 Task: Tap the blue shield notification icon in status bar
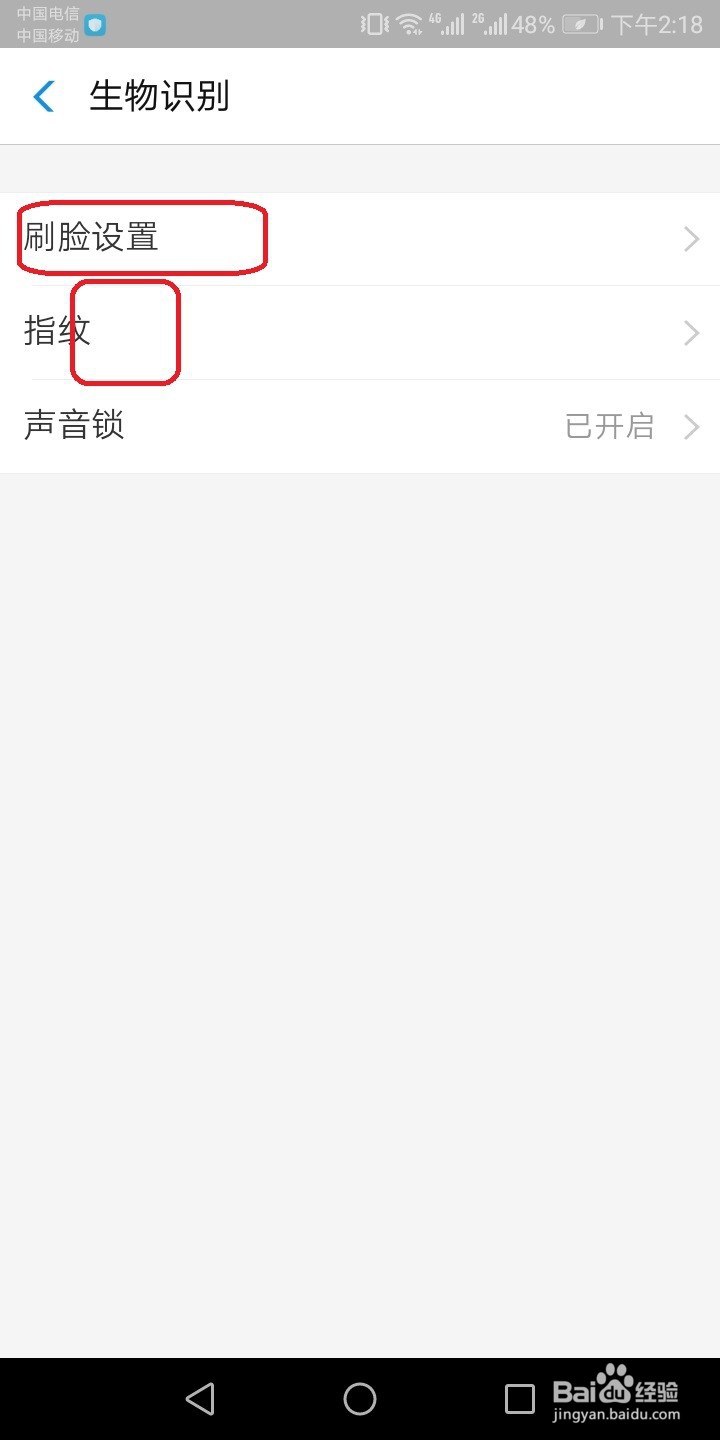click(93, 22)
